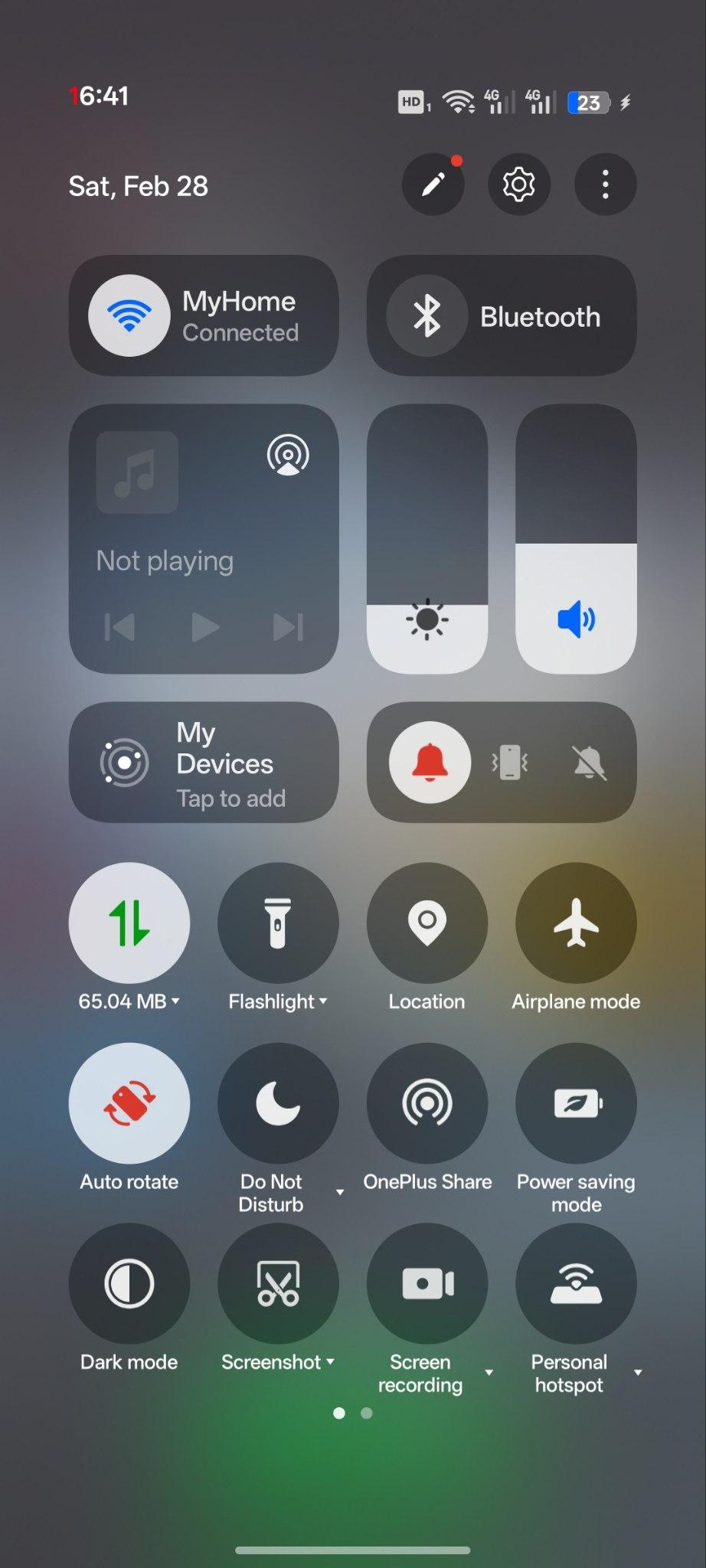Enable Airplane mode
Viewport: 706px width, 1568px height.
coord(576,923)
